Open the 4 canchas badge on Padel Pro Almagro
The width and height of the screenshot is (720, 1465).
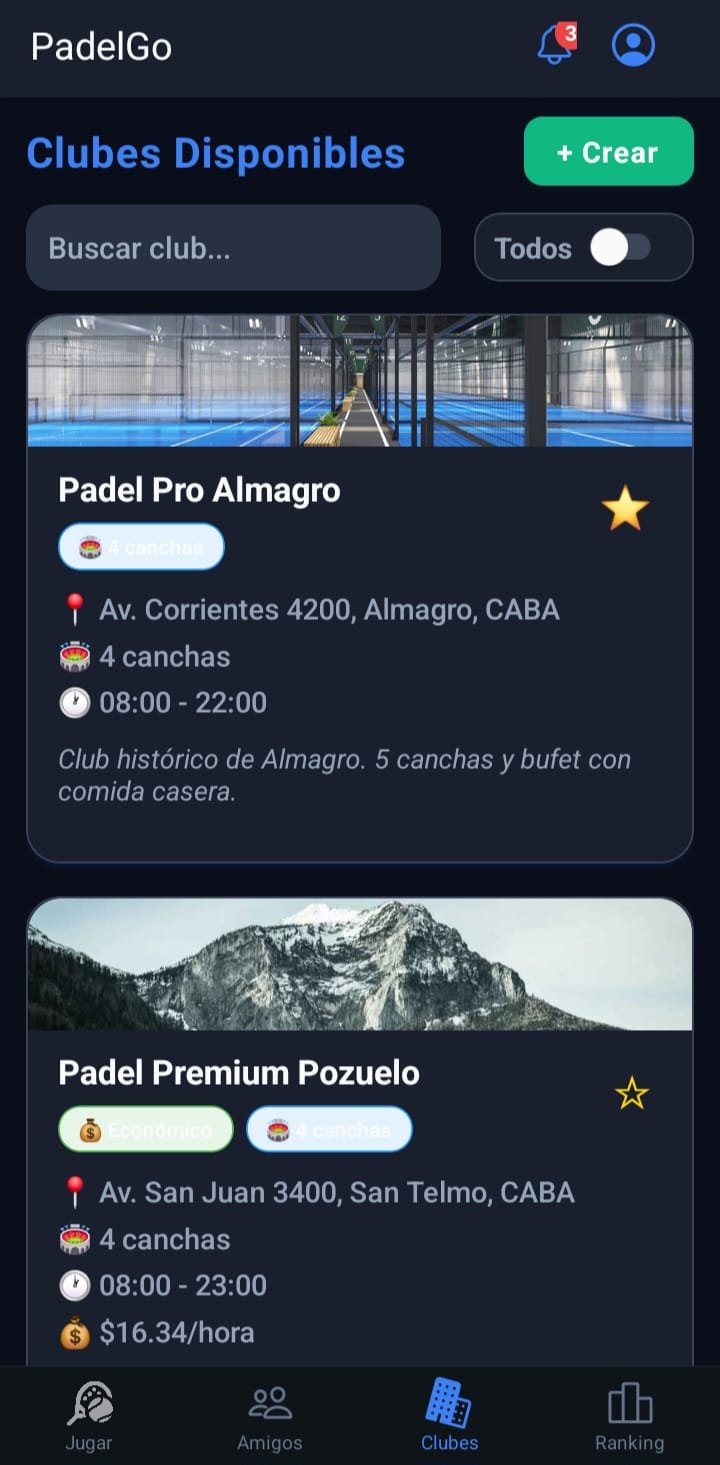click(x=140, y=546)
